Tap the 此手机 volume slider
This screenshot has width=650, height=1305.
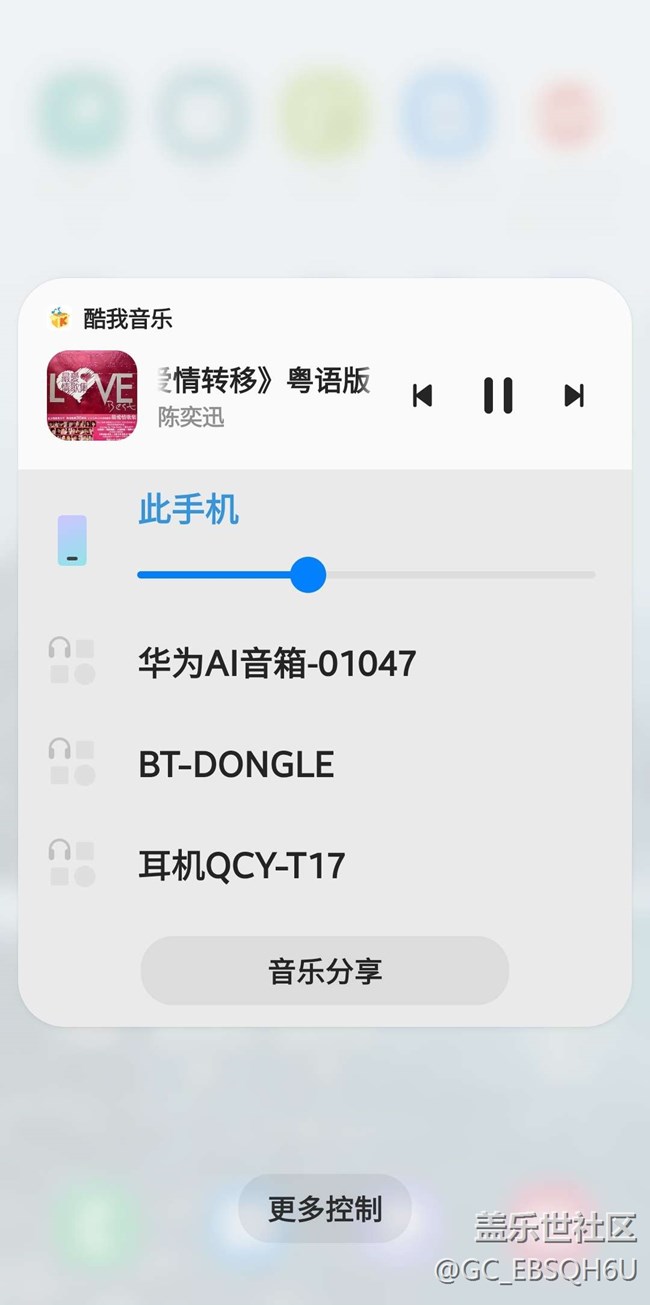point(308,575)
